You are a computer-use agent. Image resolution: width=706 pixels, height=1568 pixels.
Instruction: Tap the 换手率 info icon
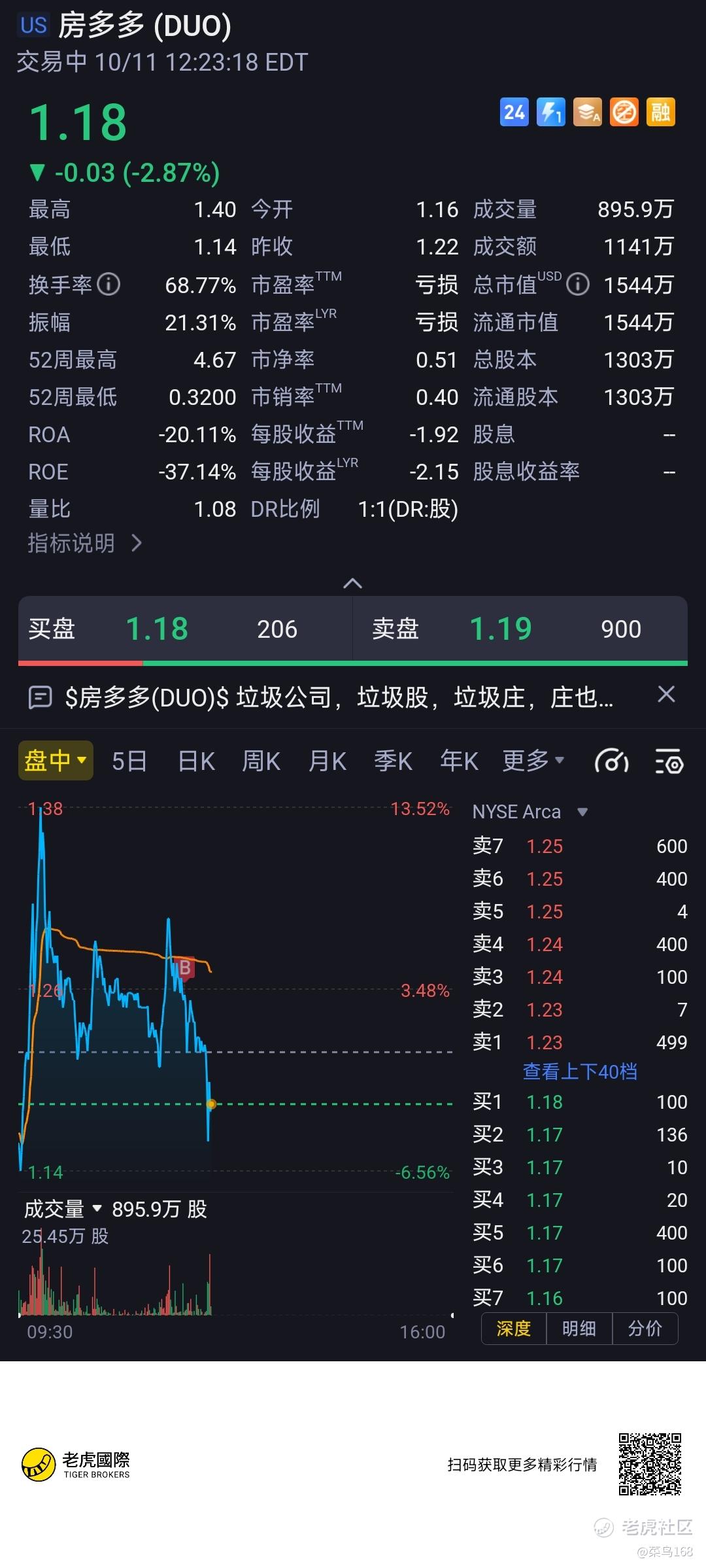point(109,285)
